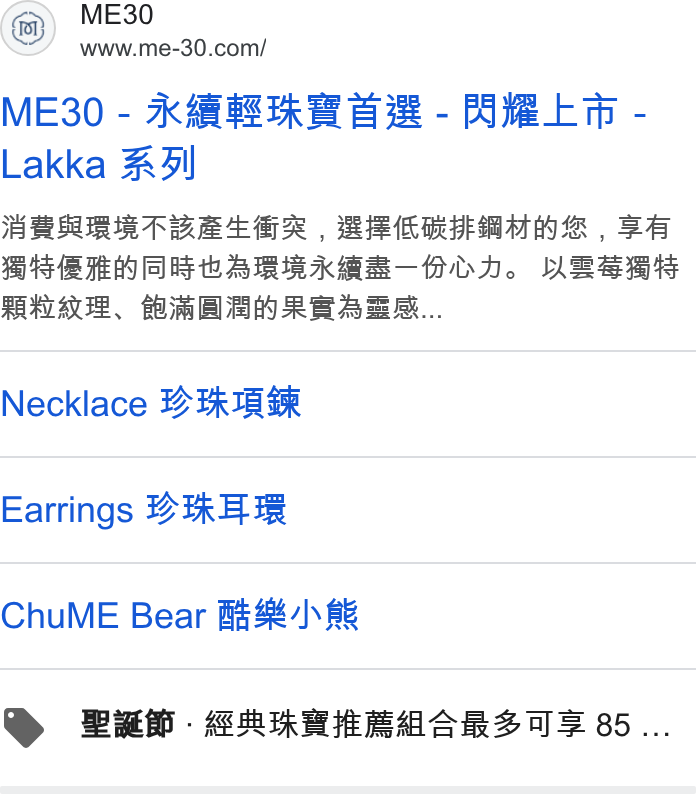This screenshot has width=696, height=794.
Task: Open the ME30 Lakka 系列 result title
Action: coord(324,137)
